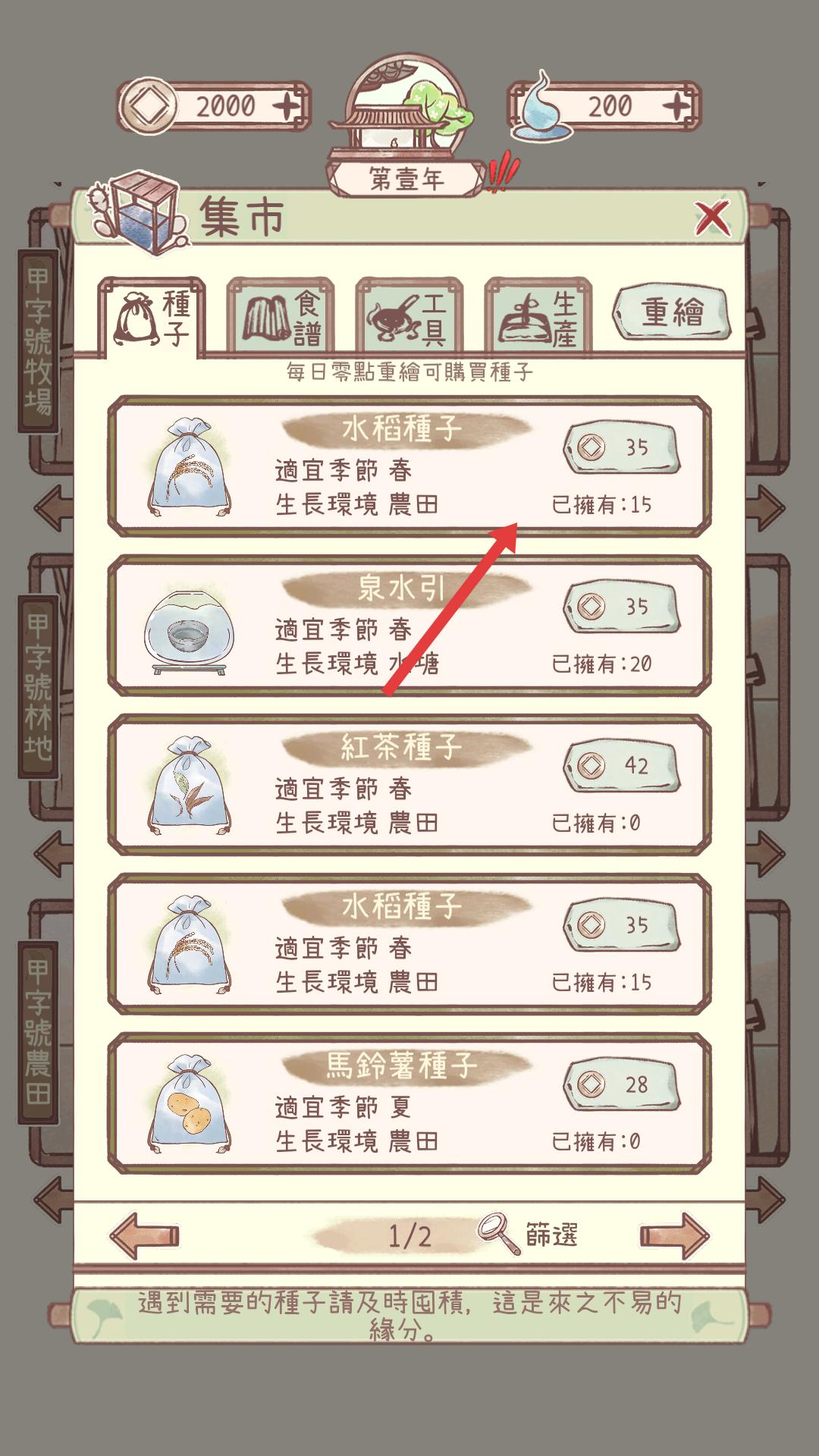Tap the 重繪 refresh button
The height and width of the screenshot is (1456, 819).
pos(671,312)
